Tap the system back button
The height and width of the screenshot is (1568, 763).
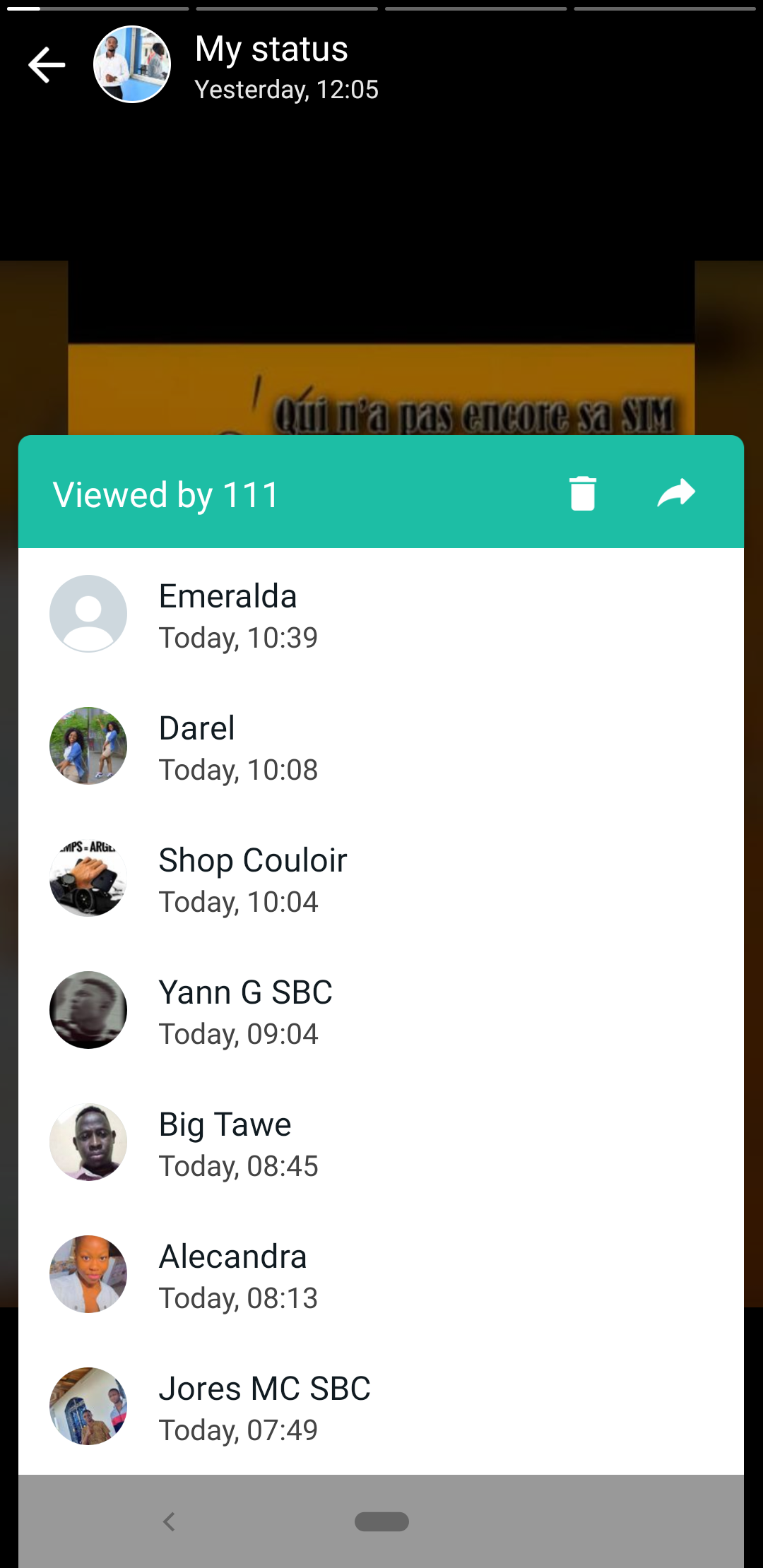[169, 1521]
